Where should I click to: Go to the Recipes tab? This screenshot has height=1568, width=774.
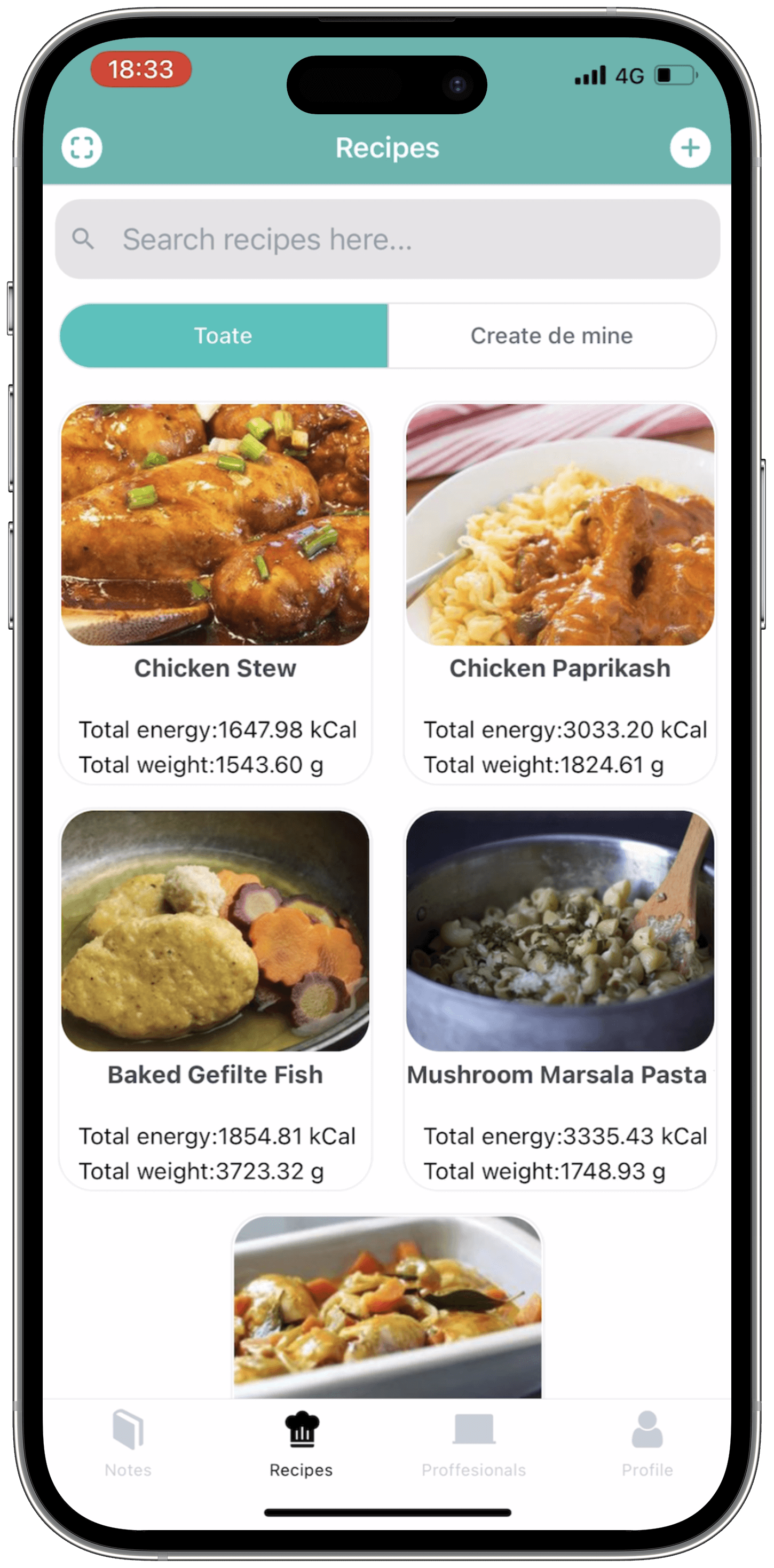pyautogui.click(x=301, y=1444)
